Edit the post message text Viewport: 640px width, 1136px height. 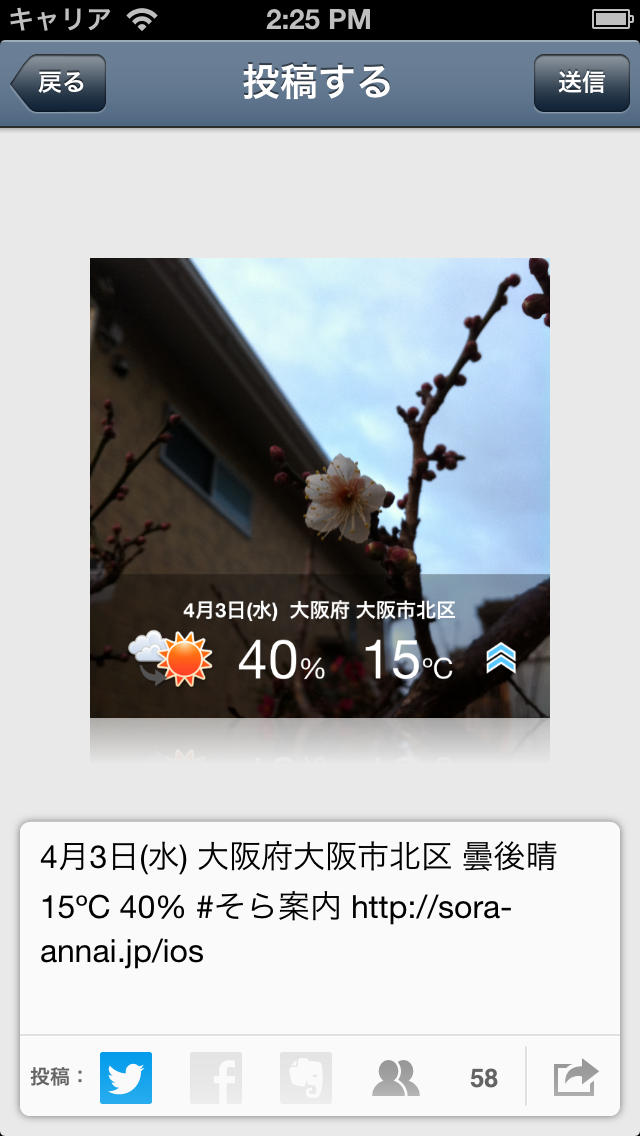[320, 918]
